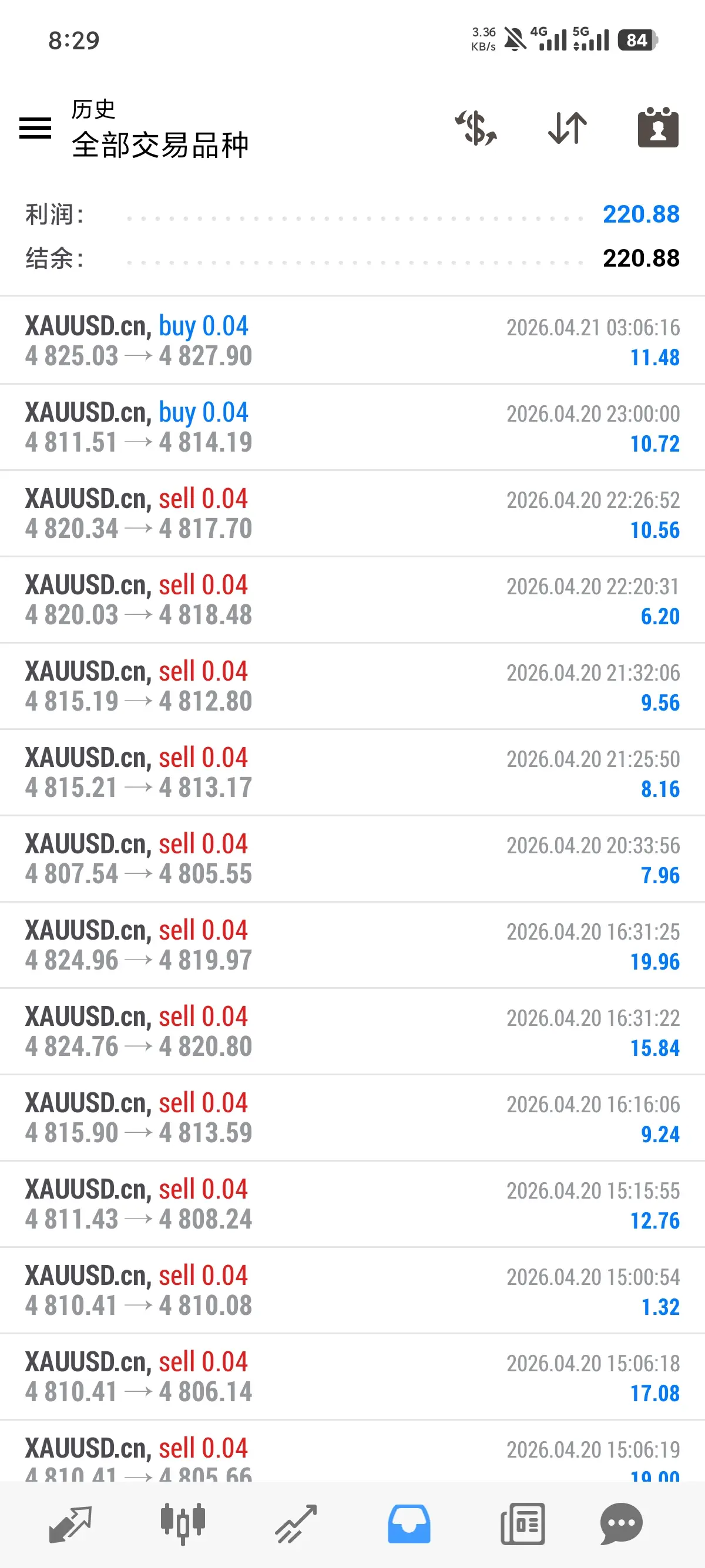Screen dimensions: 705x1568
Task: Open the sell trade with 9.56 profit
Action: click(352, 687)
